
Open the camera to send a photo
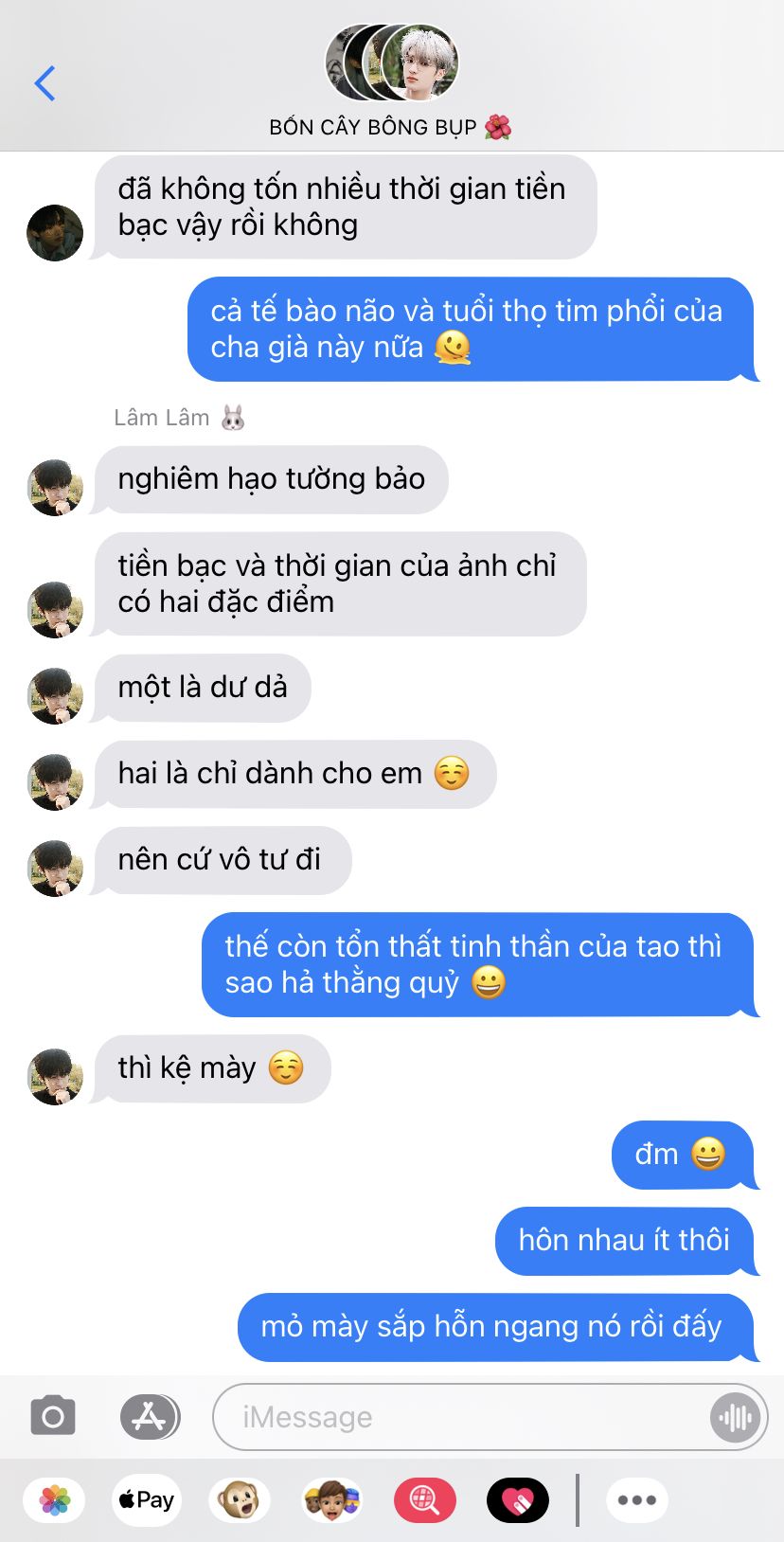coord(53,1417)
